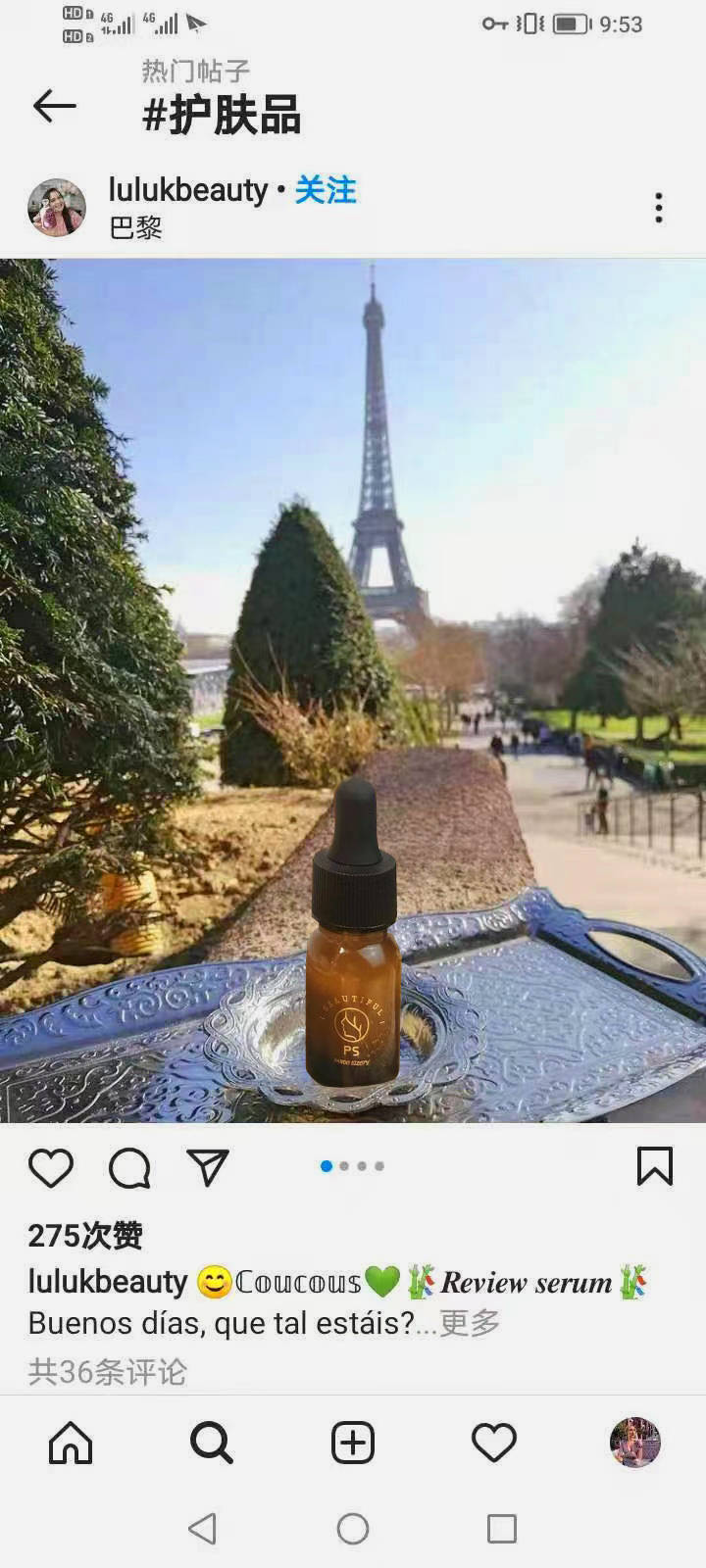The width and height of the screenshot is (706, 1568).
Task: Open lulukbeauty's profile picture
Action: tap(57, 208)
